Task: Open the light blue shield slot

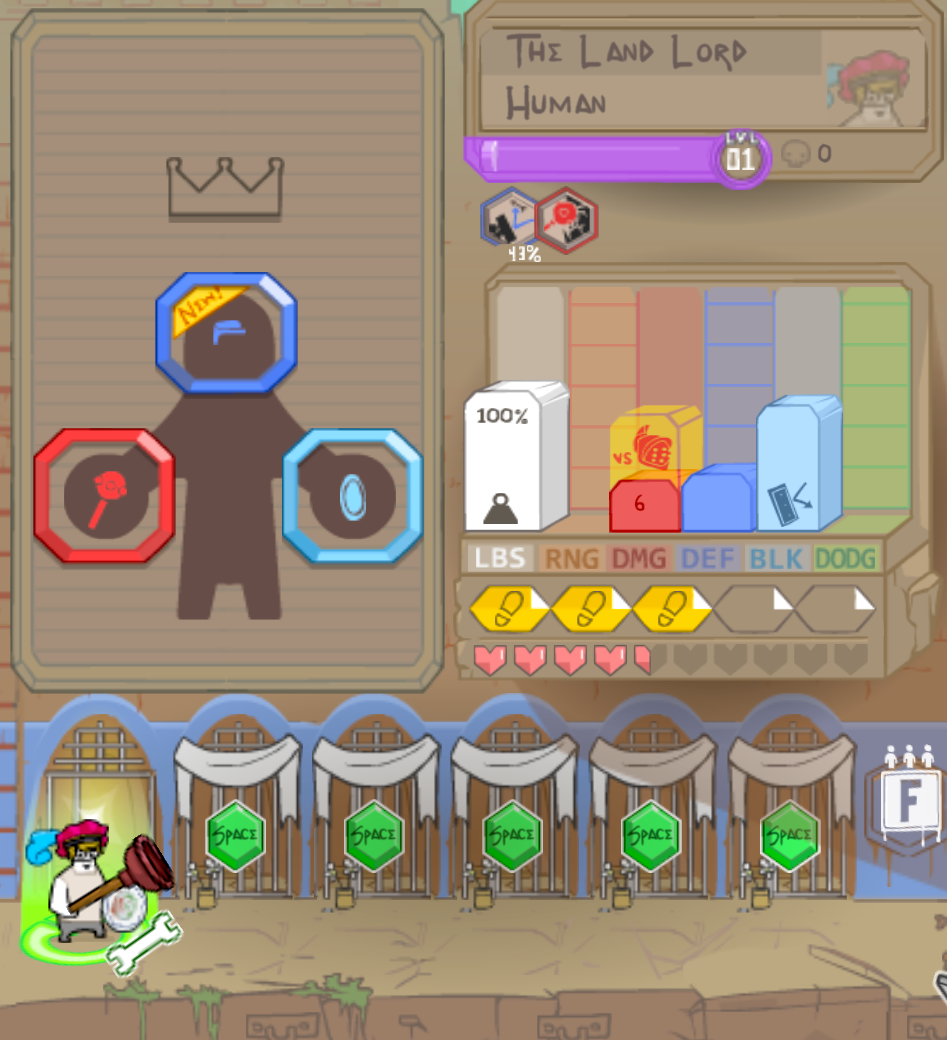Action: pyautogui.click(x=352, y=495)
